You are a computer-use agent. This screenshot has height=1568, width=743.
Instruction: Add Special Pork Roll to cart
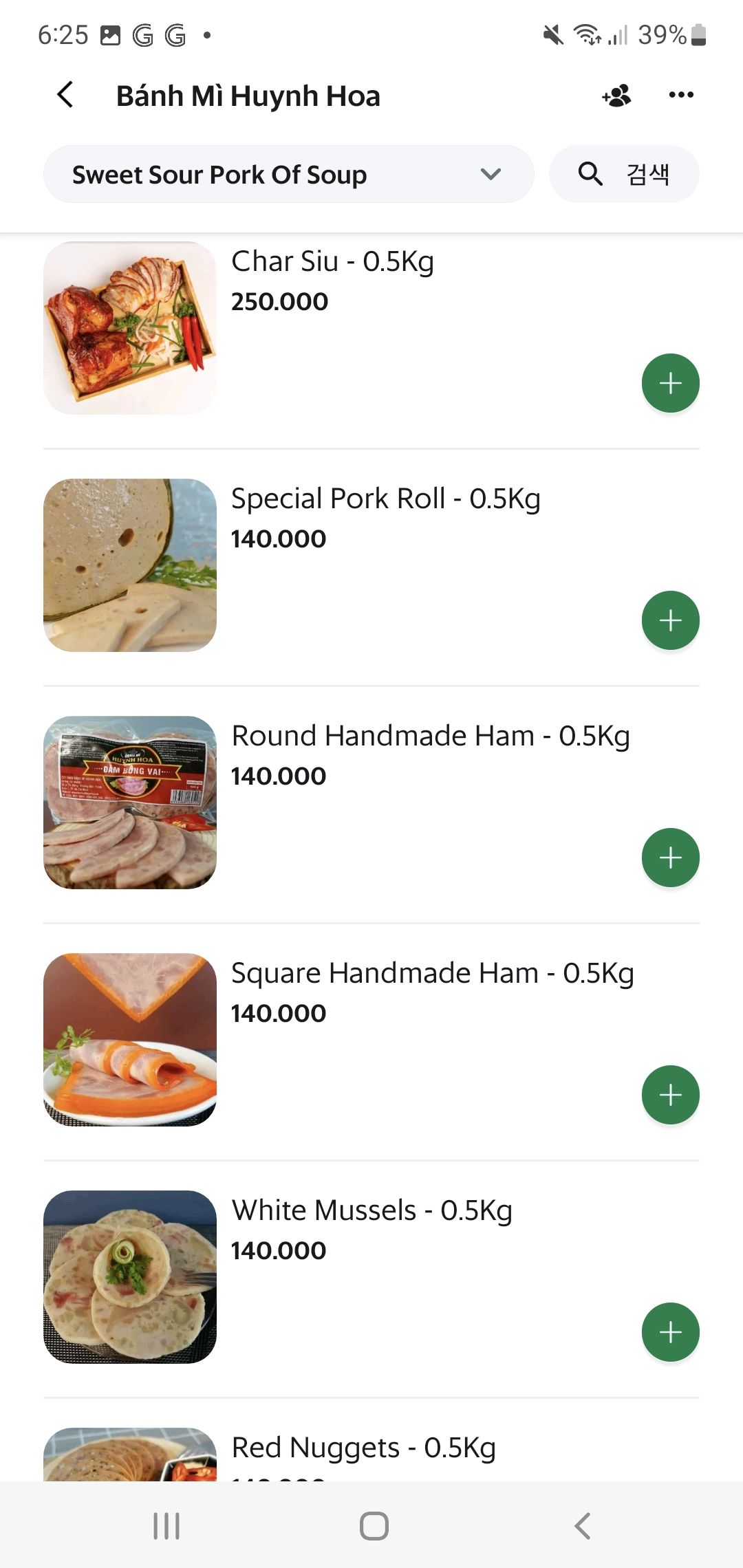670,620
